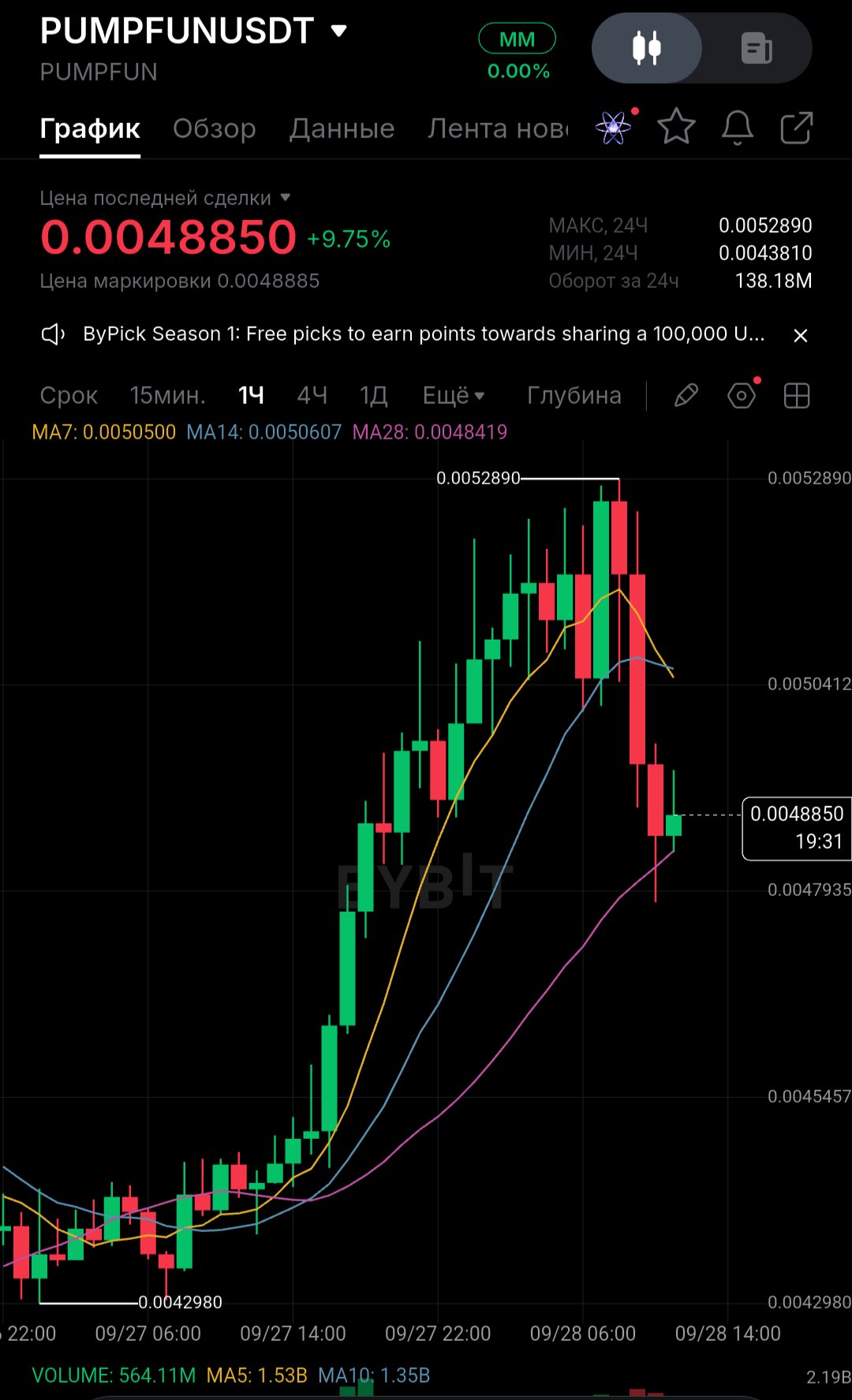
Task: Open the Лента новостей tab
Action: [498, 129]
